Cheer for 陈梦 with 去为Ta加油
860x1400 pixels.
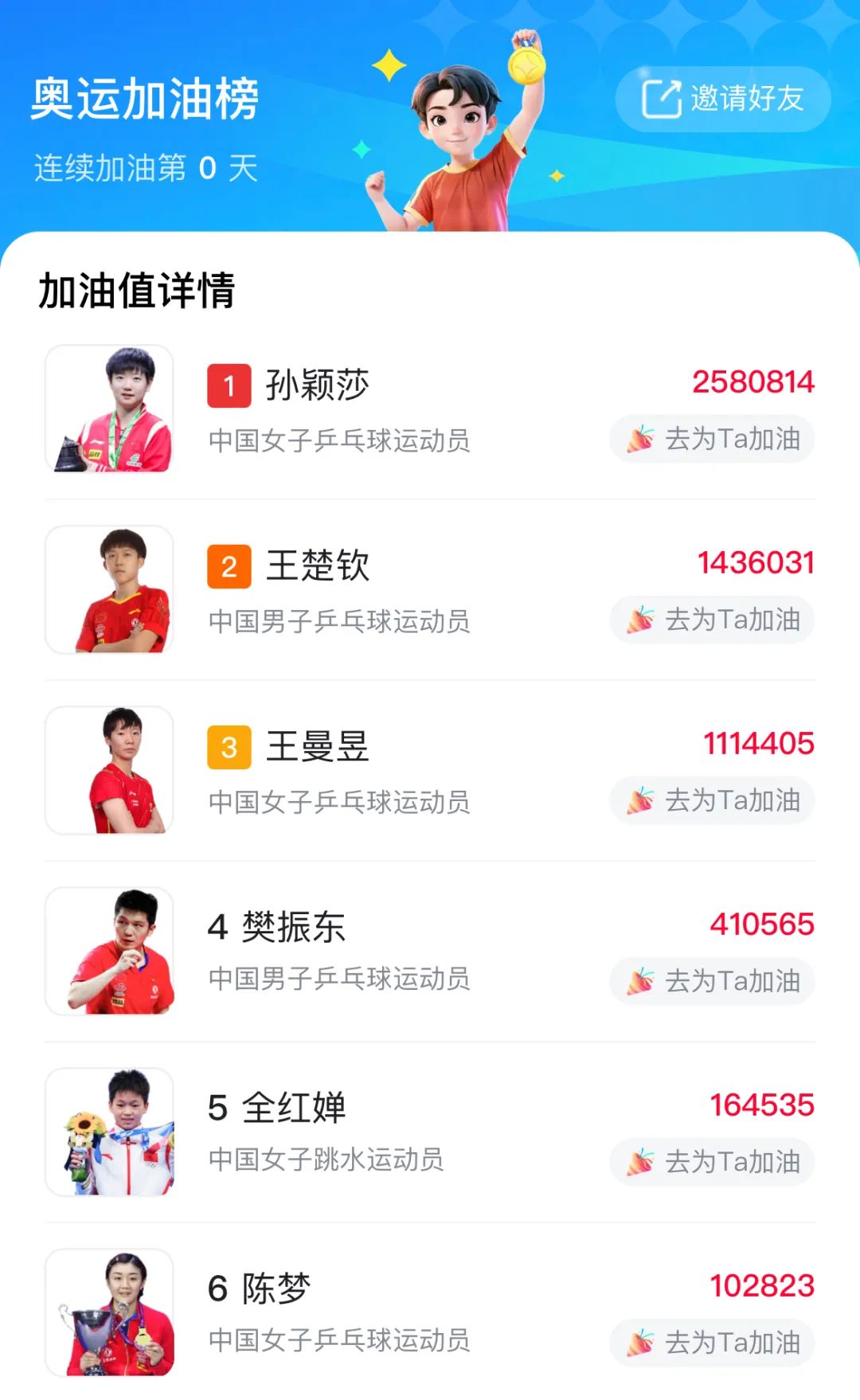pyautogui.click(x=713, y=1343)
